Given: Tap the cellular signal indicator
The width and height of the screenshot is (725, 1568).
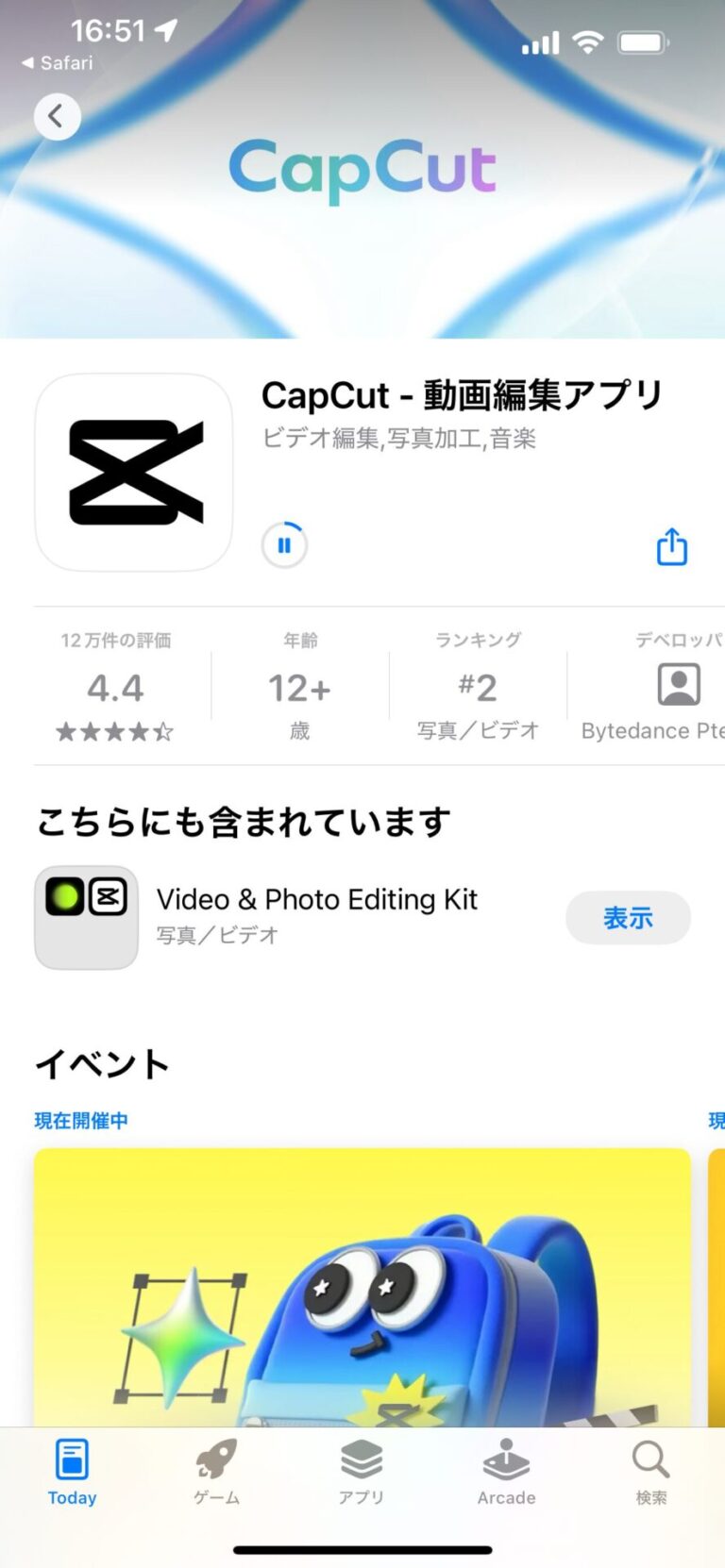Looking at the screenshot, I should (539, 42).
